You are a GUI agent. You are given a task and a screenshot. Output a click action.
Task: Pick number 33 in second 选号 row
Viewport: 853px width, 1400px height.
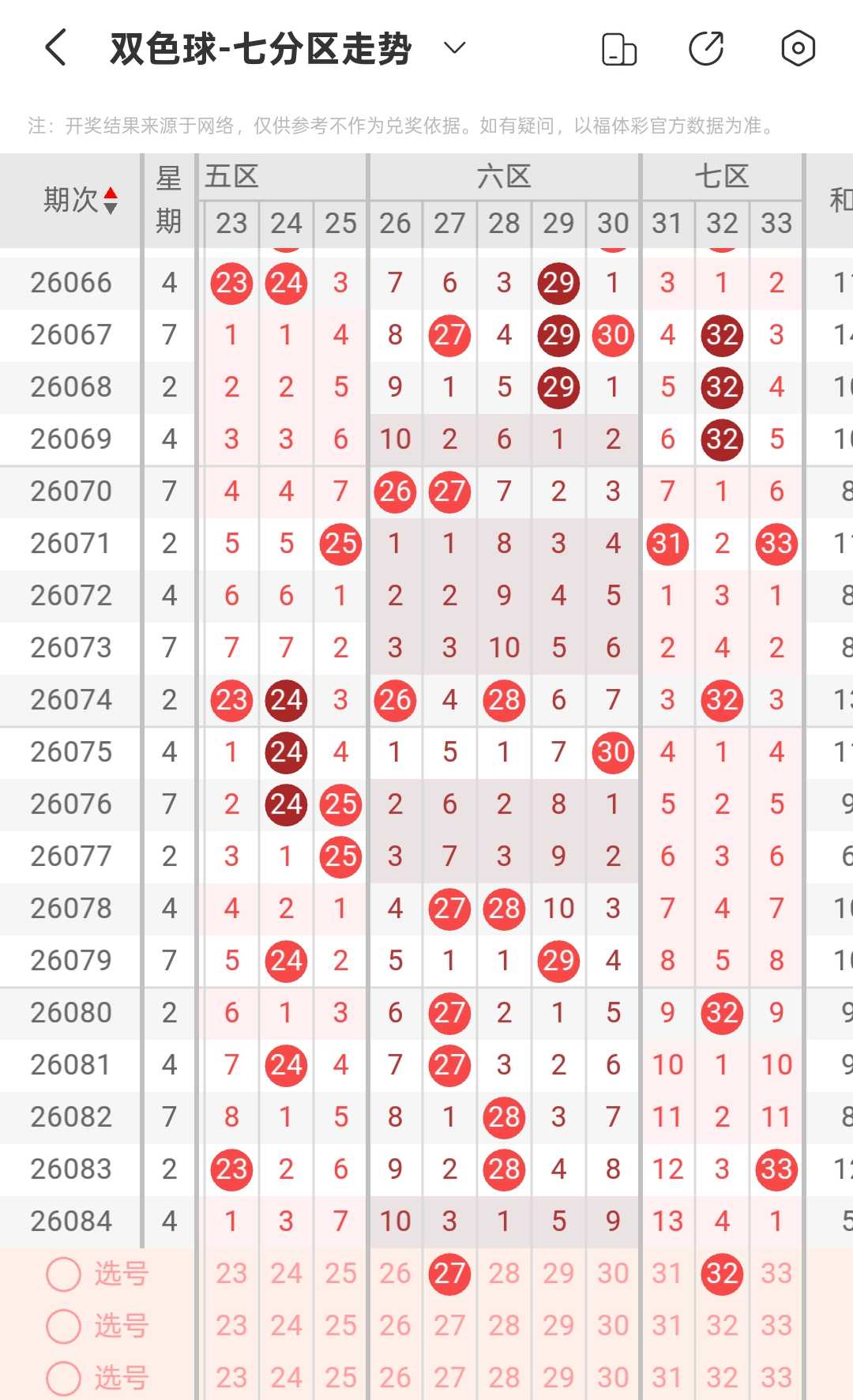pos(776,1326)
